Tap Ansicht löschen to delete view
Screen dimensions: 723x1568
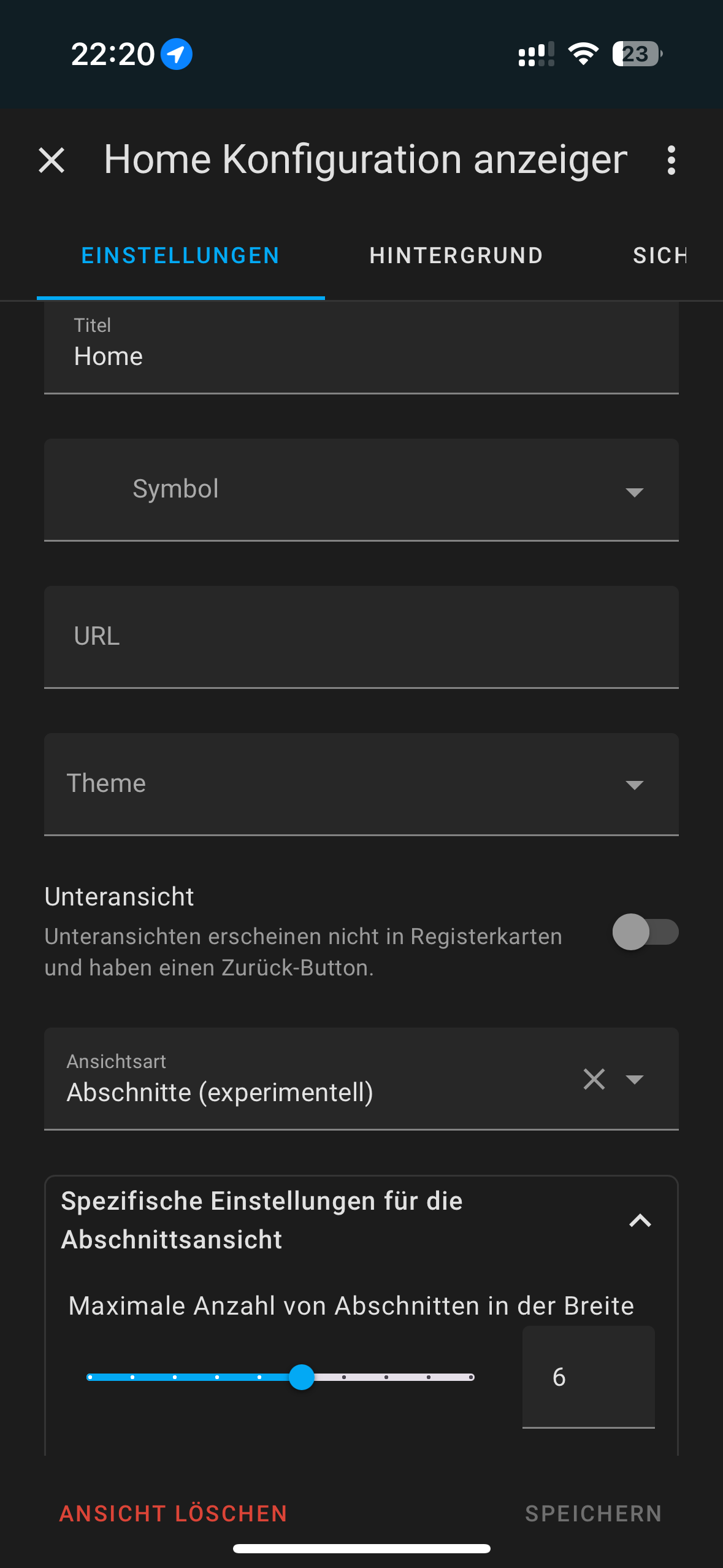click(x=174, y=1513)
